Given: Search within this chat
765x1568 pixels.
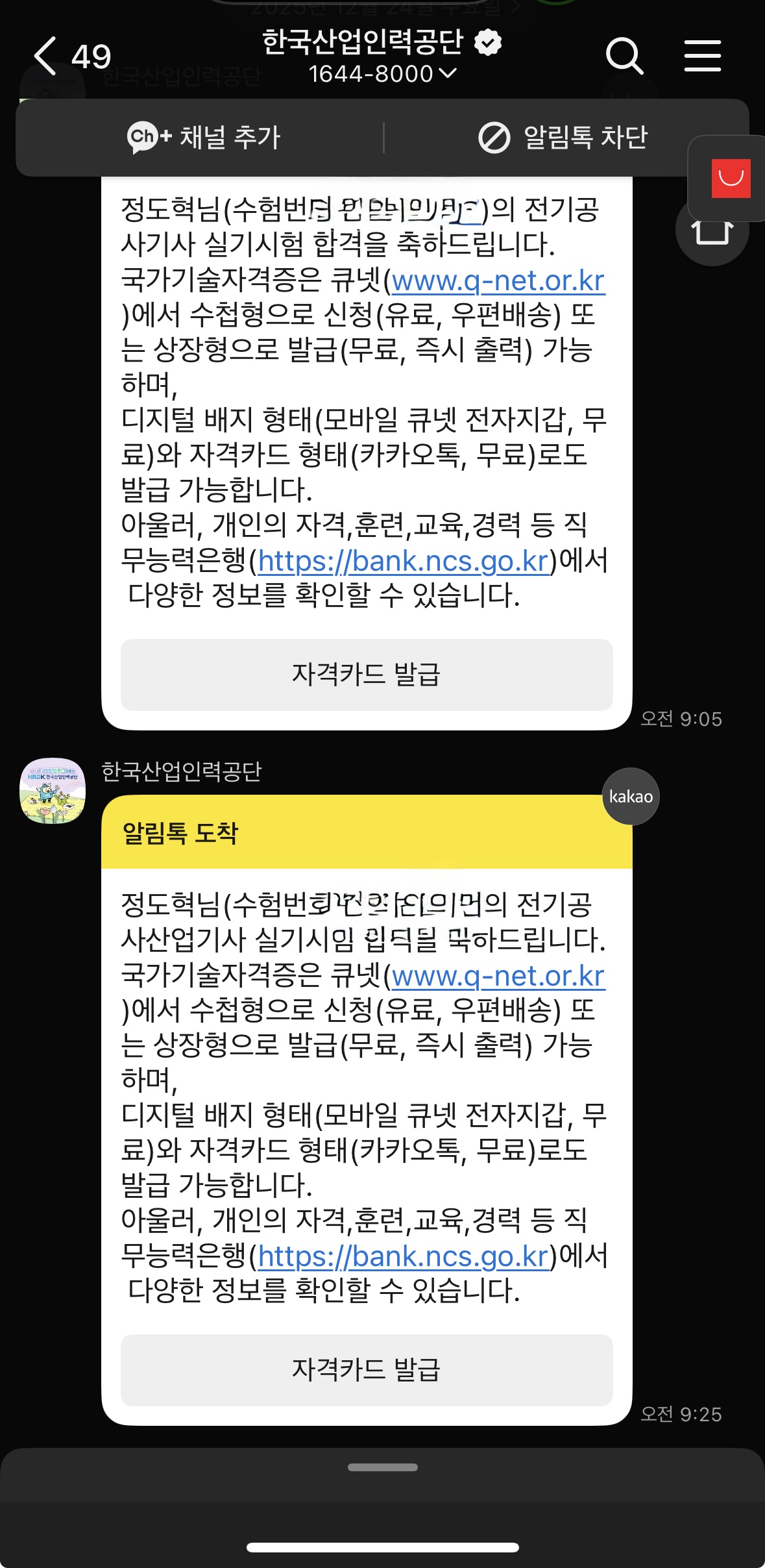Looking at the screenshot, I should coord(624,56).
